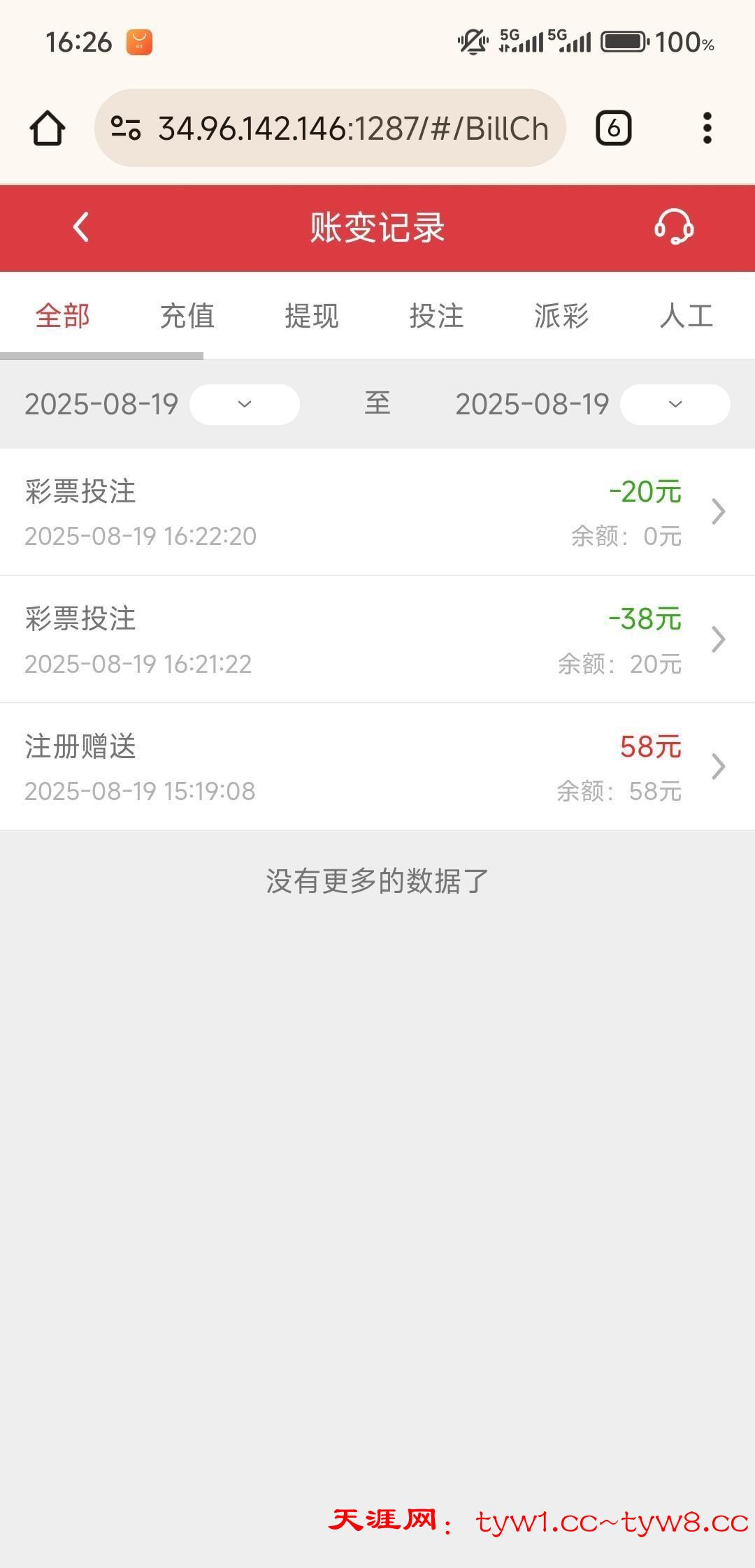
Task: Expand the start date dropdown
Action: pyautogui.click(x=245, y=404)
